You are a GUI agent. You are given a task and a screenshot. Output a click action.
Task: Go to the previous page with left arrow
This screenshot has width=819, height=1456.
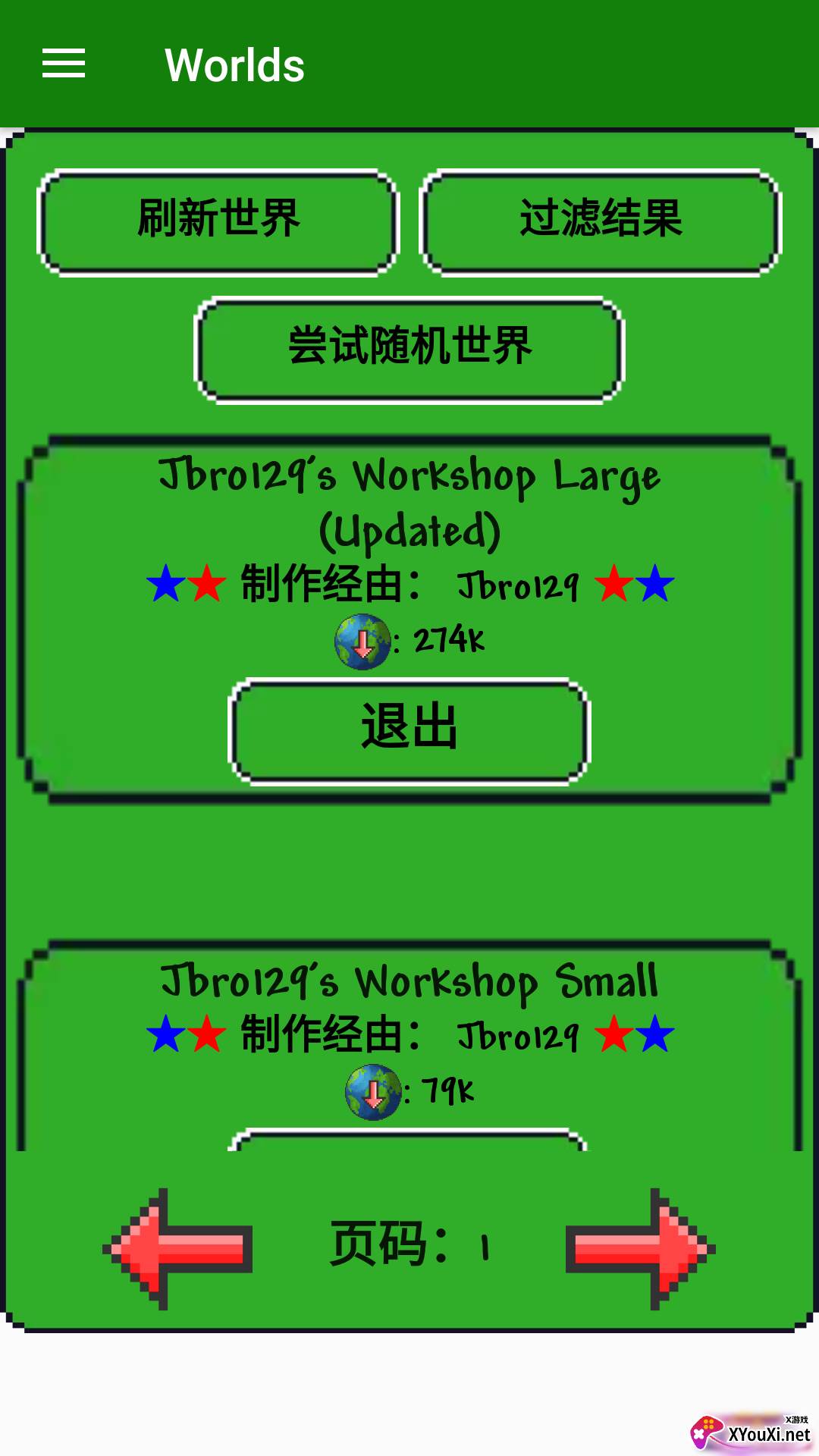point(179,1247)
